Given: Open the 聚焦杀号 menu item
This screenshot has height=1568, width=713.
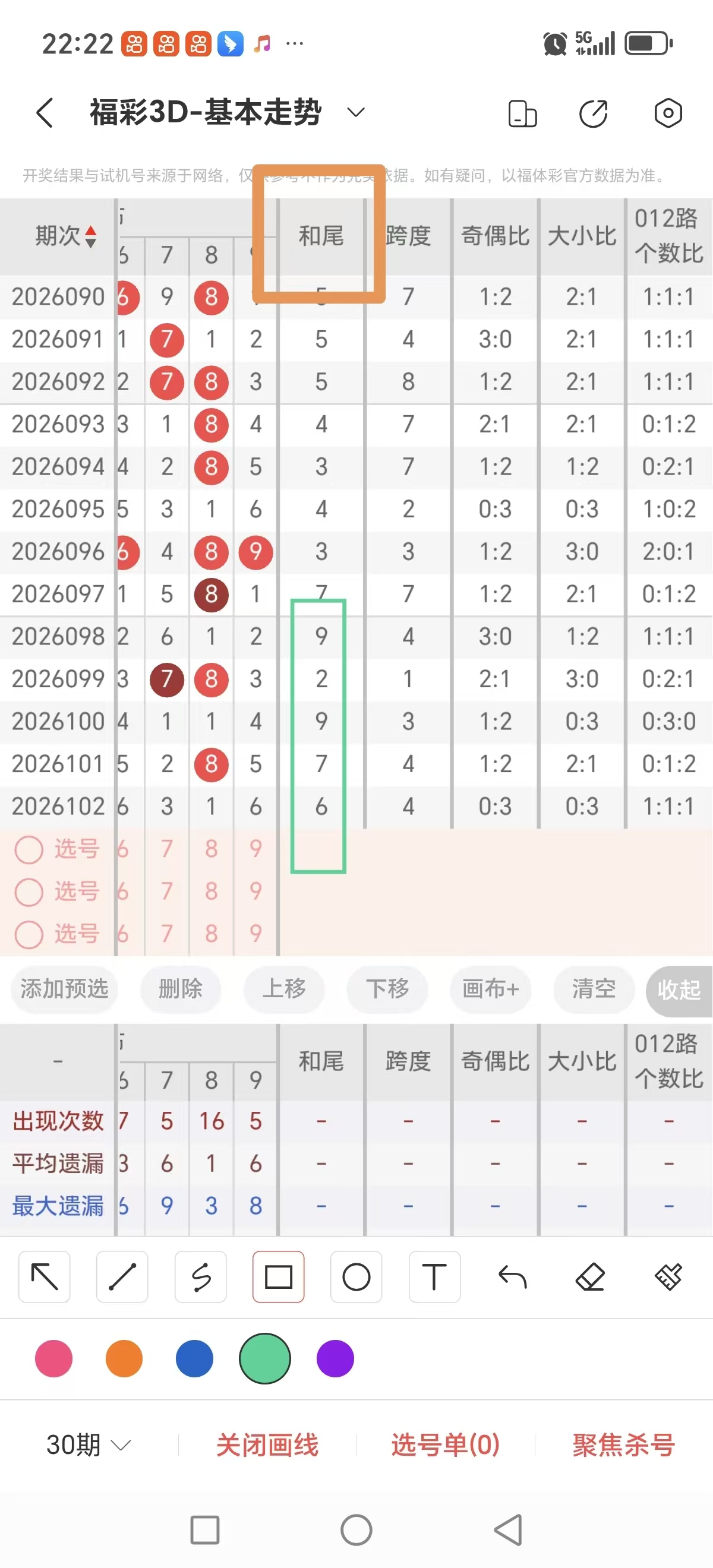Looking at the screenshot, I should click(x=623, y=1444).
